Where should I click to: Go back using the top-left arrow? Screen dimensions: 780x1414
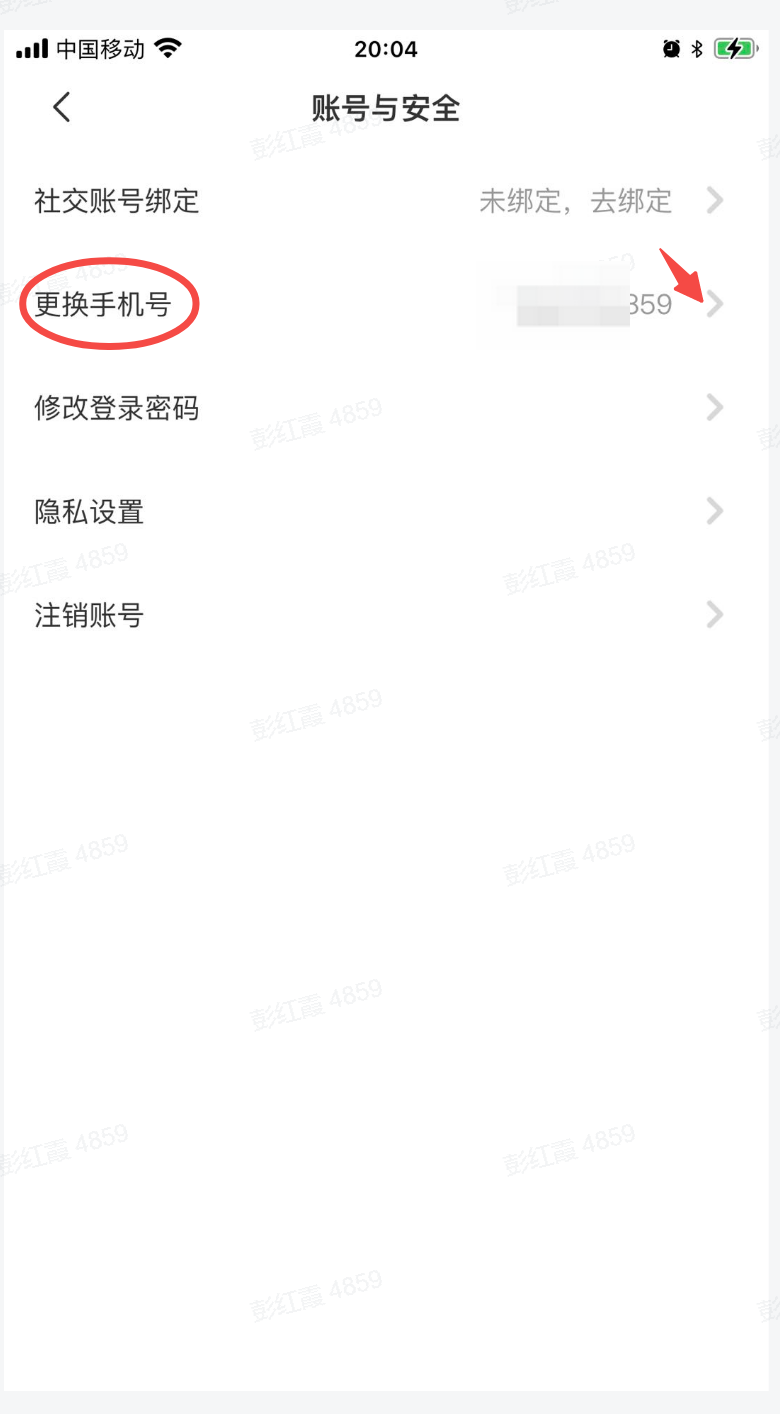click(62, 107)
